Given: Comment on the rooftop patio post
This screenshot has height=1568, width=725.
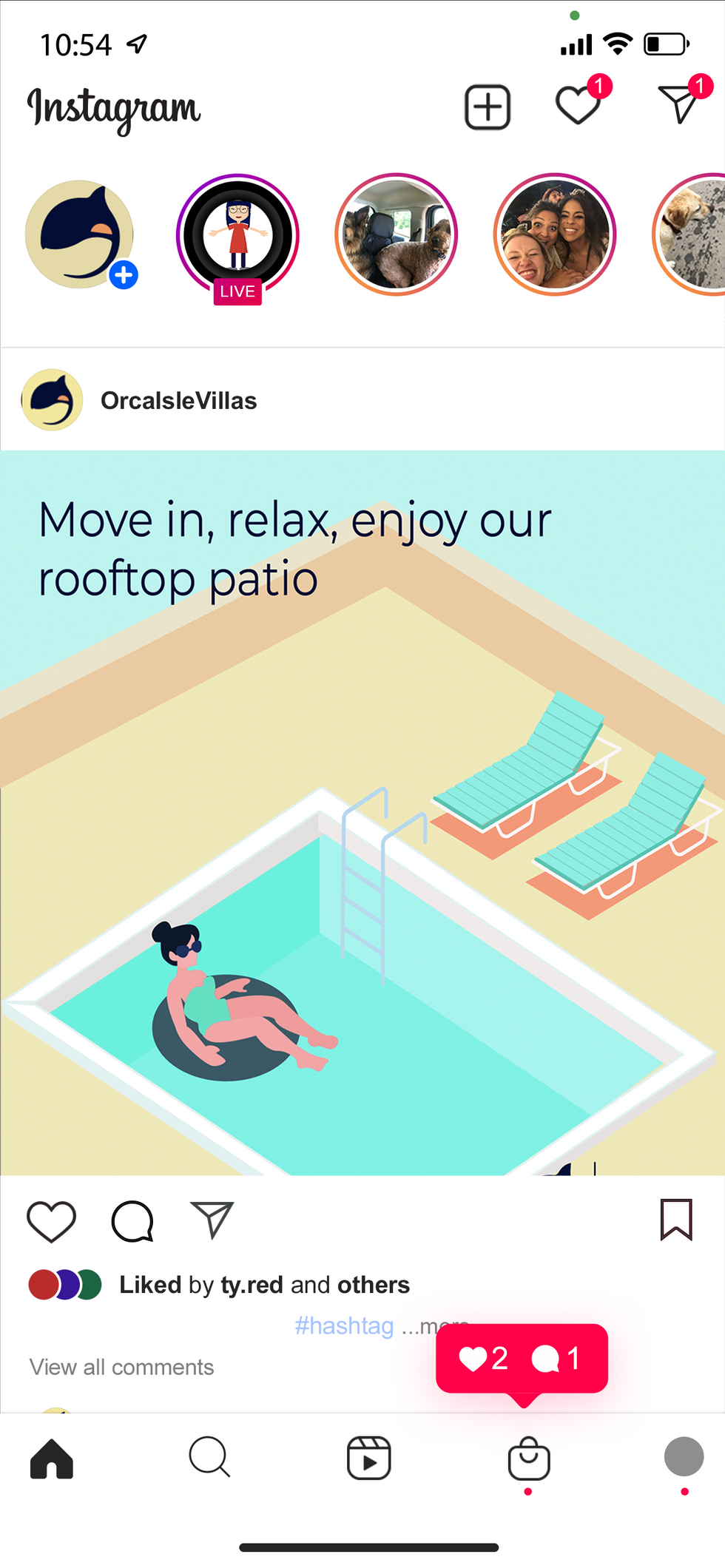Looking at the screenshot, I should [x=132, y=1220].
